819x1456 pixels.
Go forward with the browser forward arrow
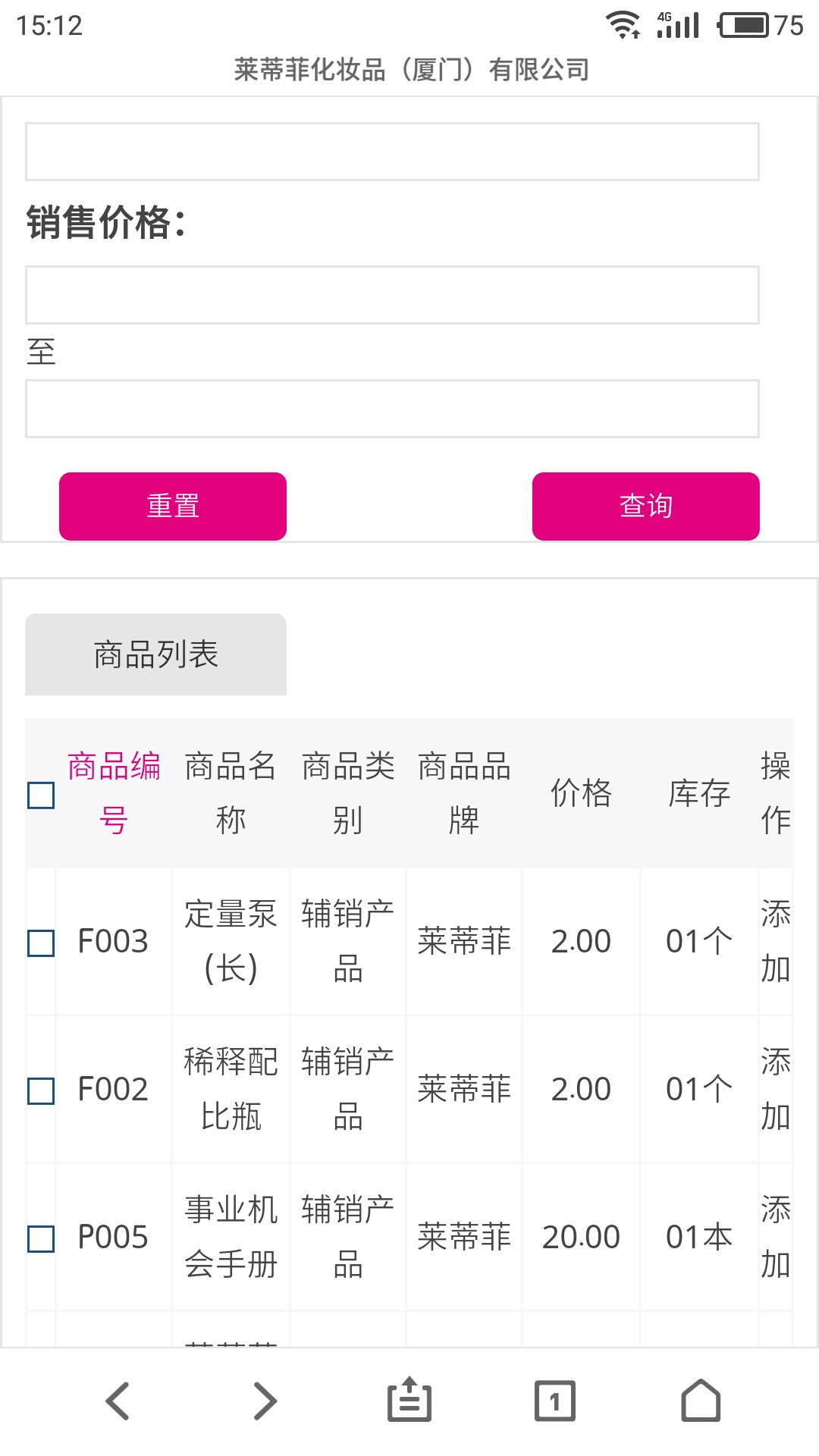point(264,1401)
